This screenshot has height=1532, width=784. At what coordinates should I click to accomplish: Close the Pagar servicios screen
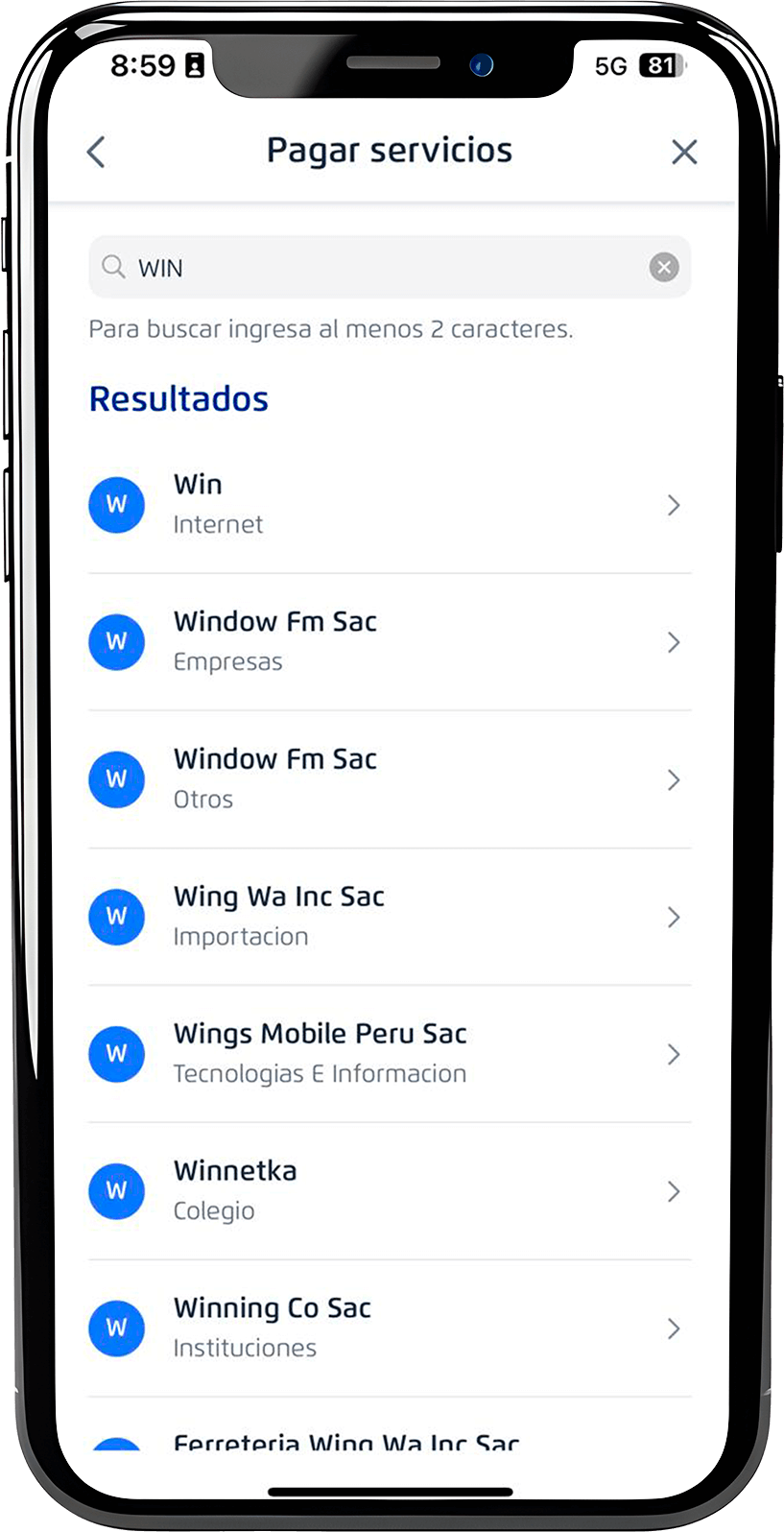(684, 152)
